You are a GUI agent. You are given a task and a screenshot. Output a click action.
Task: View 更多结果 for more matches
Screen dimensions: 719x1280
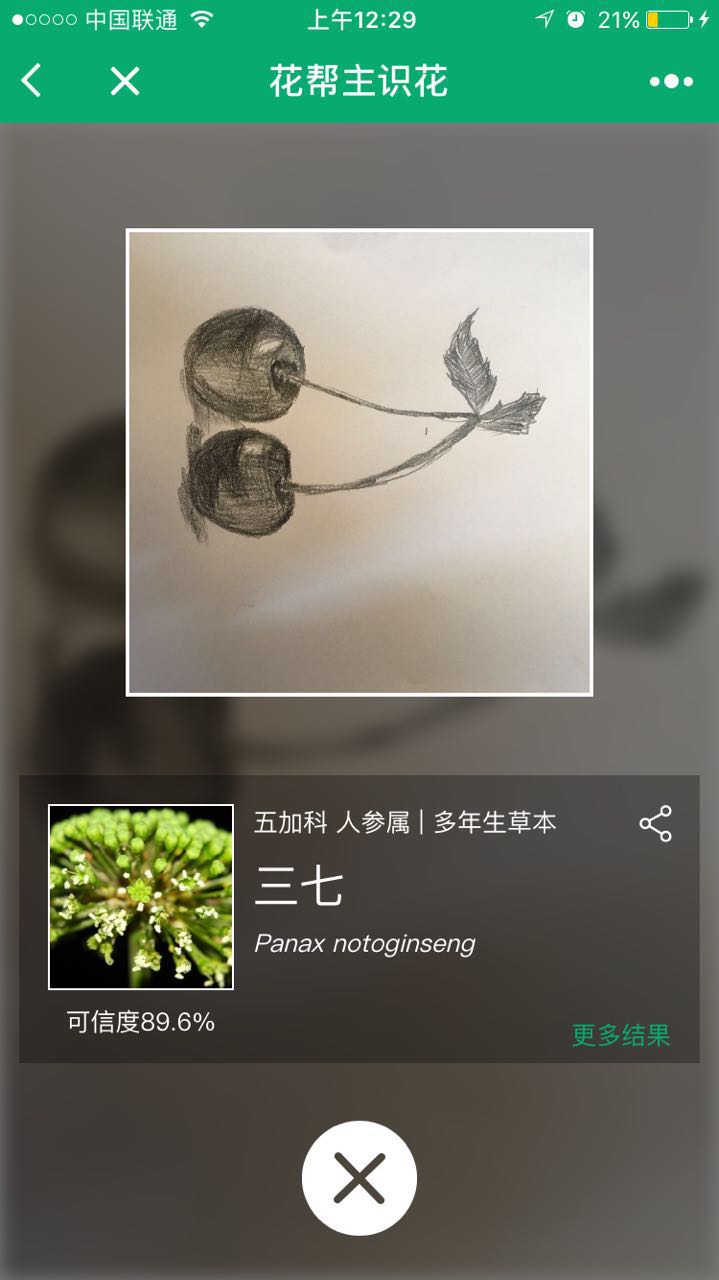(620, 1035)
